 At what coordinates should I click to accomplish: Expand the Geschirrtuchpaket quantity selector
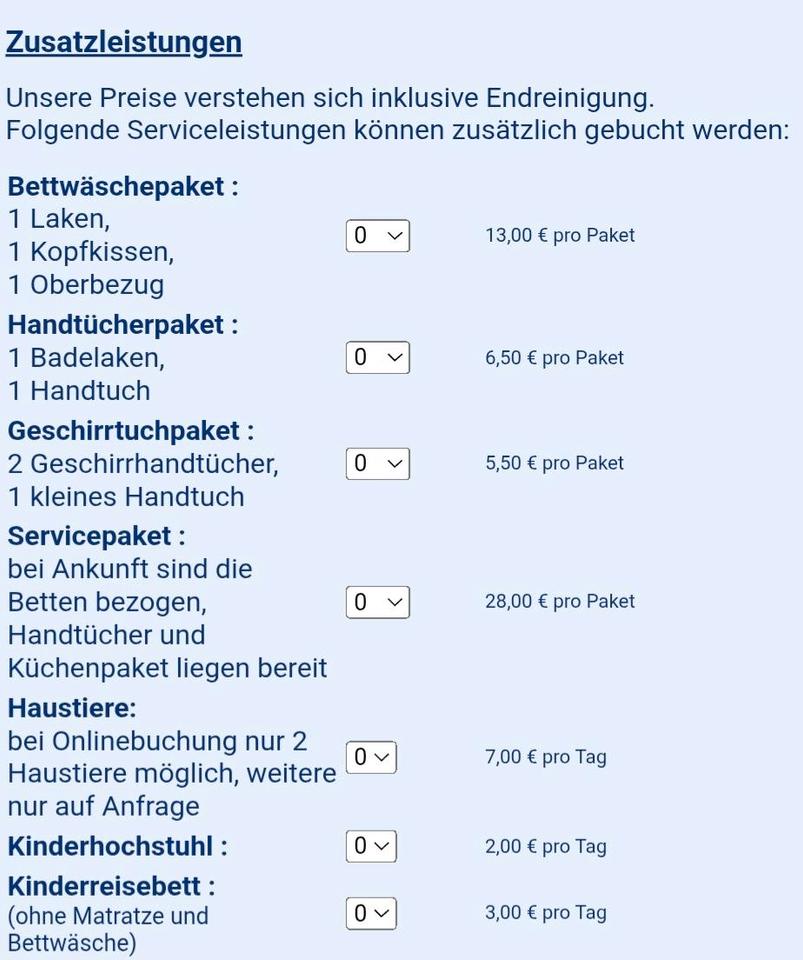(x=377, y=463)
